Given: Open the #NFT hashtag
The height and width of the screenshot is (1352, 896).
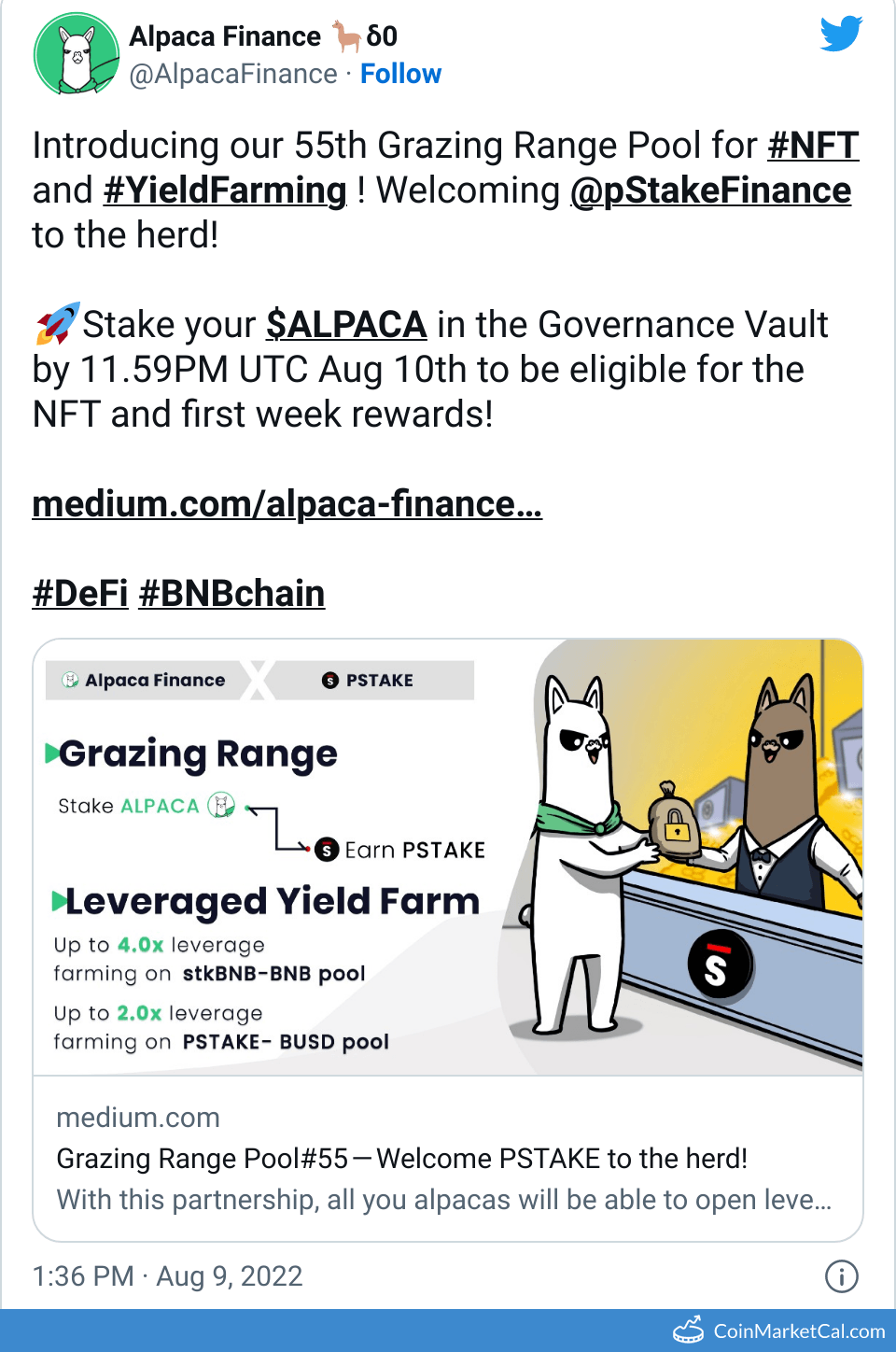Looking at the screenshot, I should pos(812,146).
